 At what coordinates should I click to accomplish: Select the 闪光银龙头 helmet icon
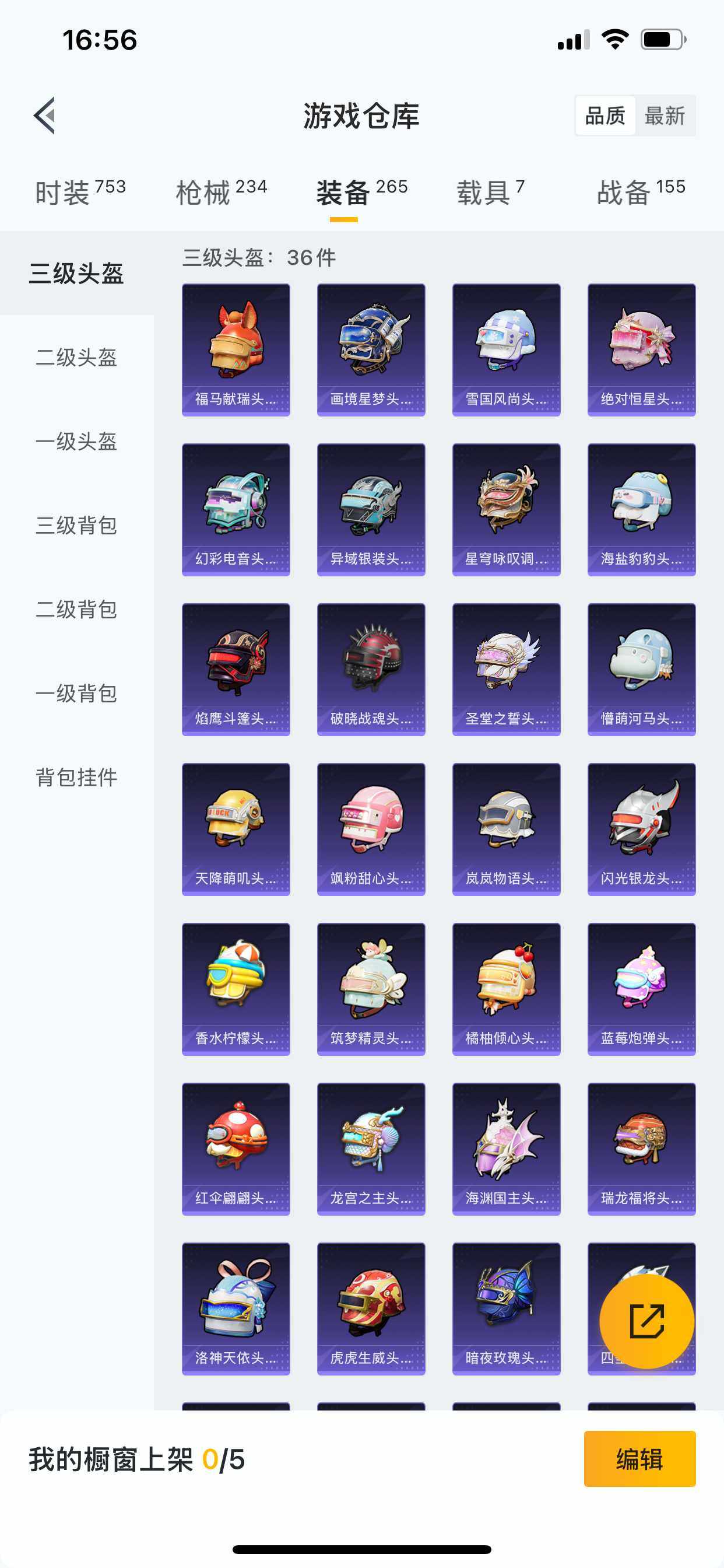642,828
